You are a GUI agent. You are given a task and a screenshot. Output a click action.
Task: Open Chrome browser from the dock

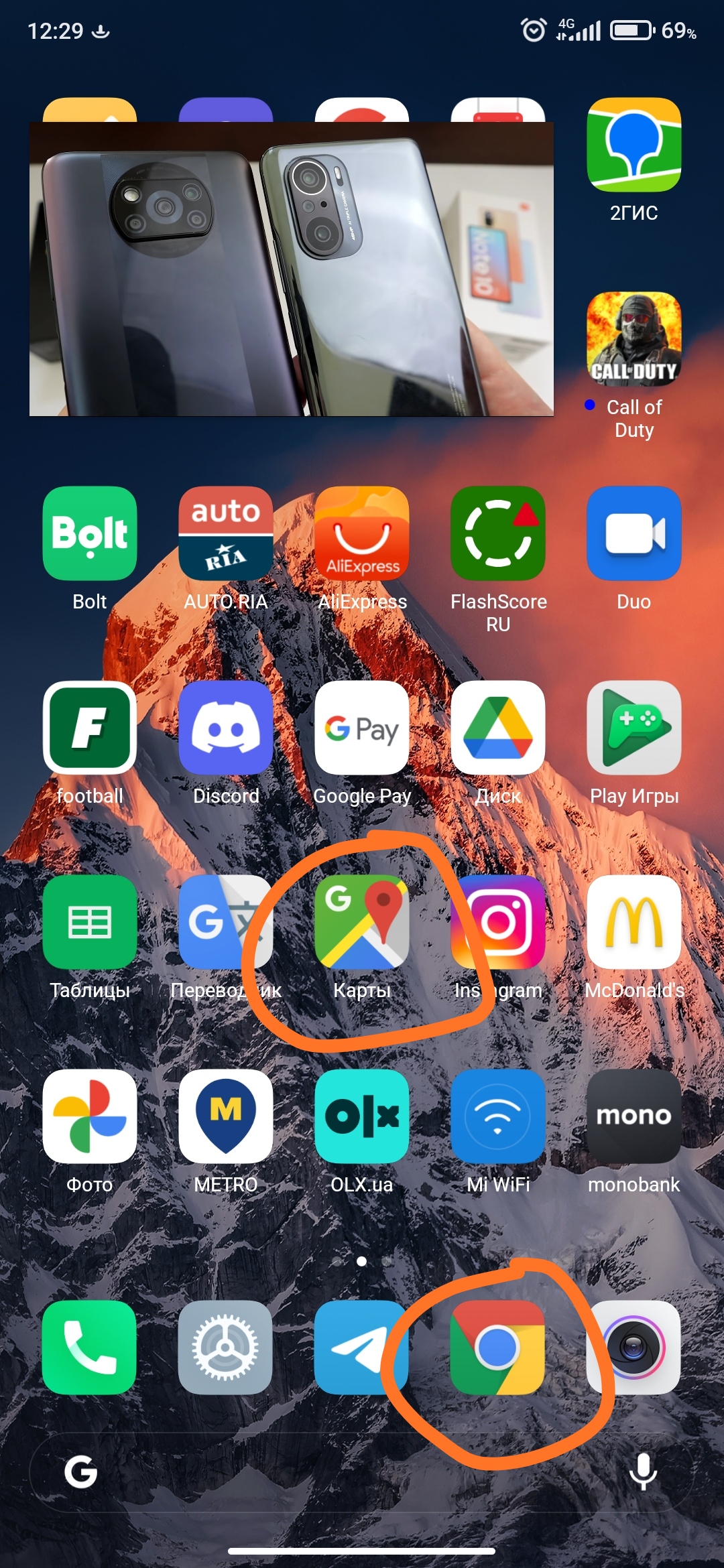pyautogui.click(x=497, y=1348)
